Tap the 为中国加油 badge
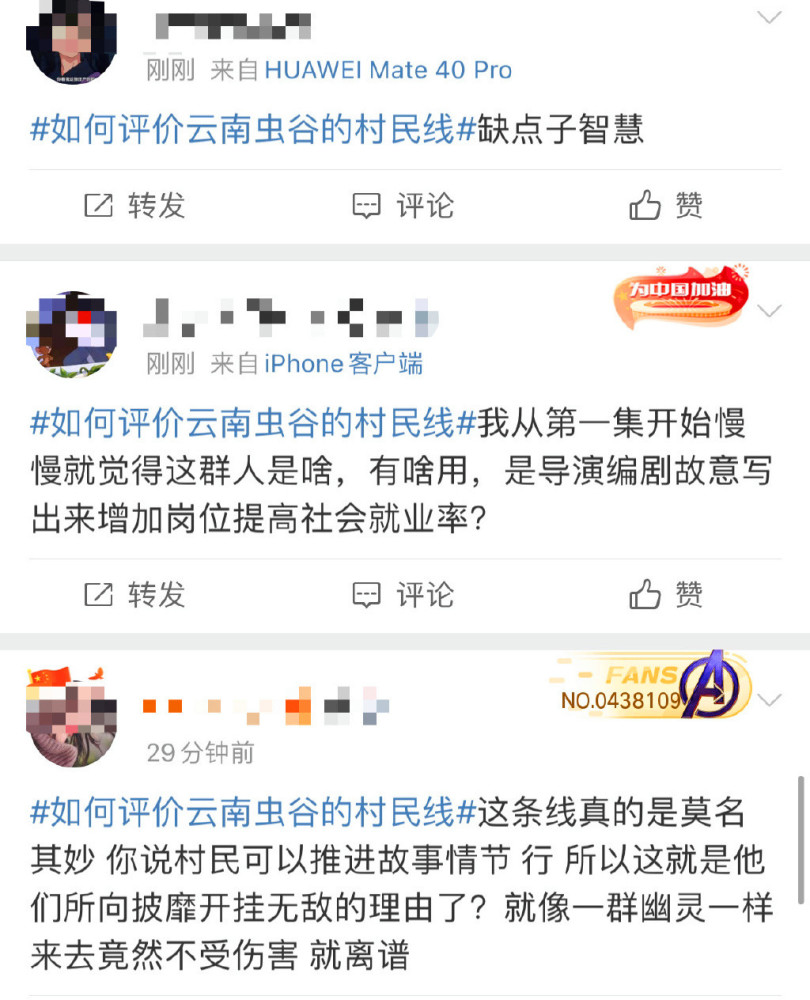The image size is (810, 1000). pos(681,297)
